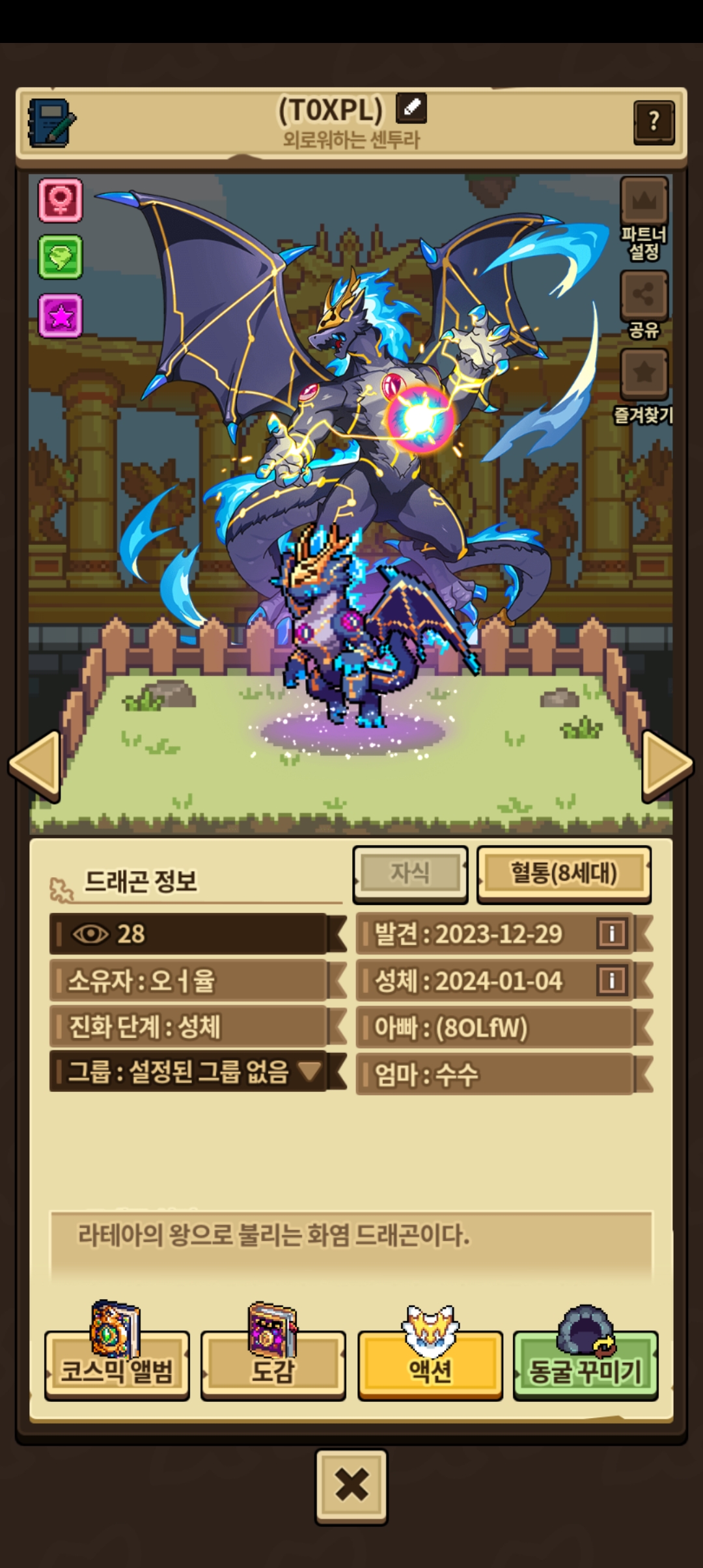Edit the dragon's name with pencil icon
Image resolution: width=703 pixels, height=1568 pixels.
point(411,108)
